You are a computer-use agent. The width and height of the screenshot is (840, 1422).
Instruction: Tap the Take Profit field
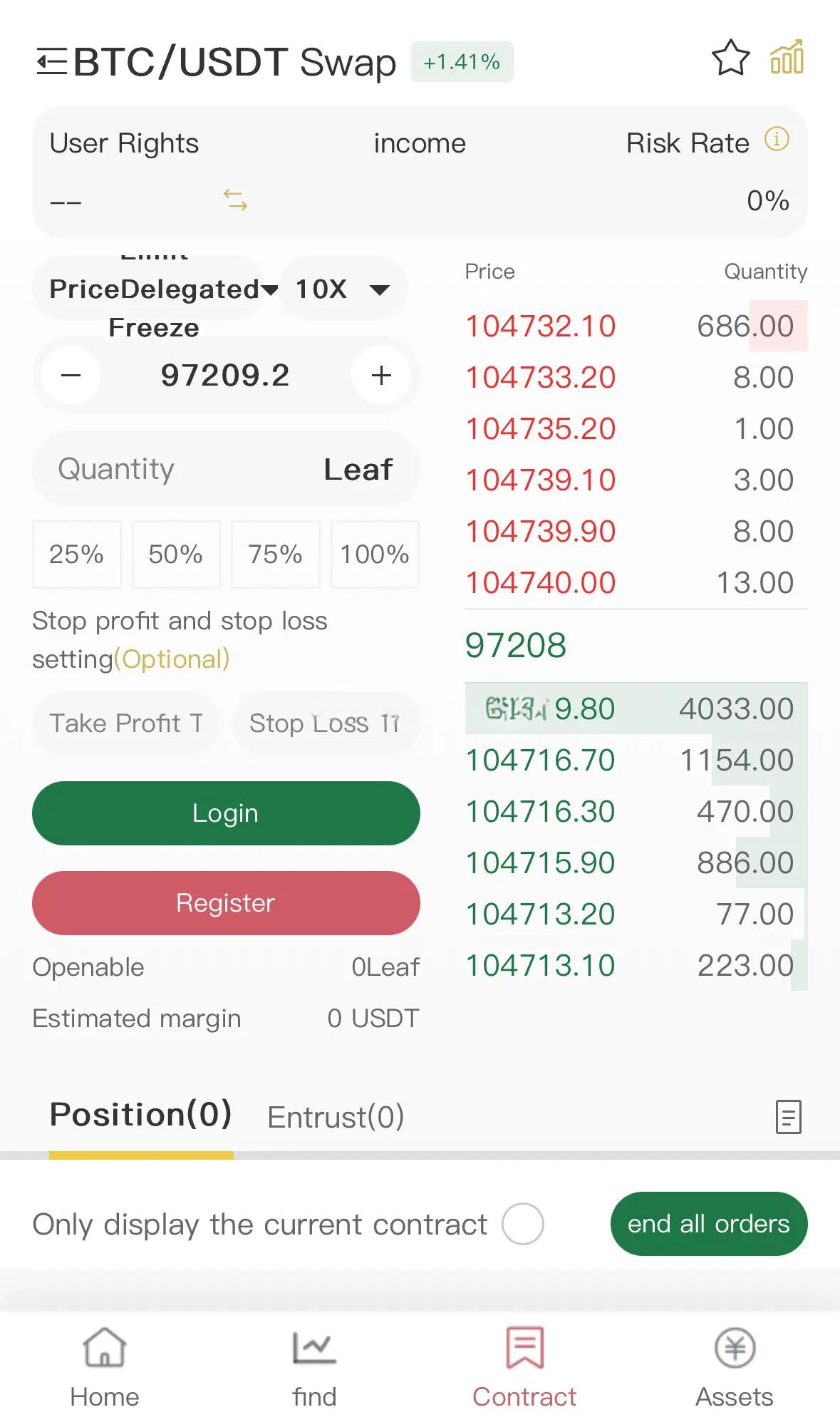click(x=125, y=723)
